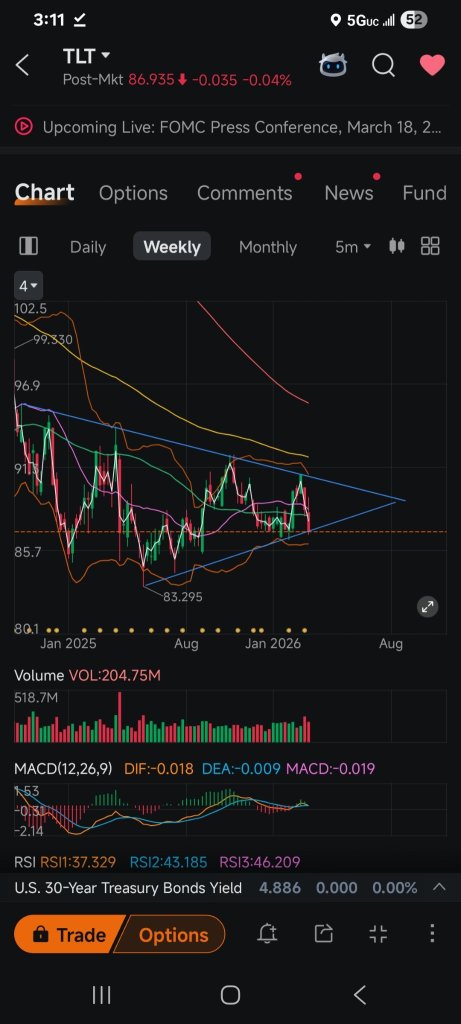Open the three-dot more menu
The width and height of the screenshot is (461, 1024).
tap(432, 934)
